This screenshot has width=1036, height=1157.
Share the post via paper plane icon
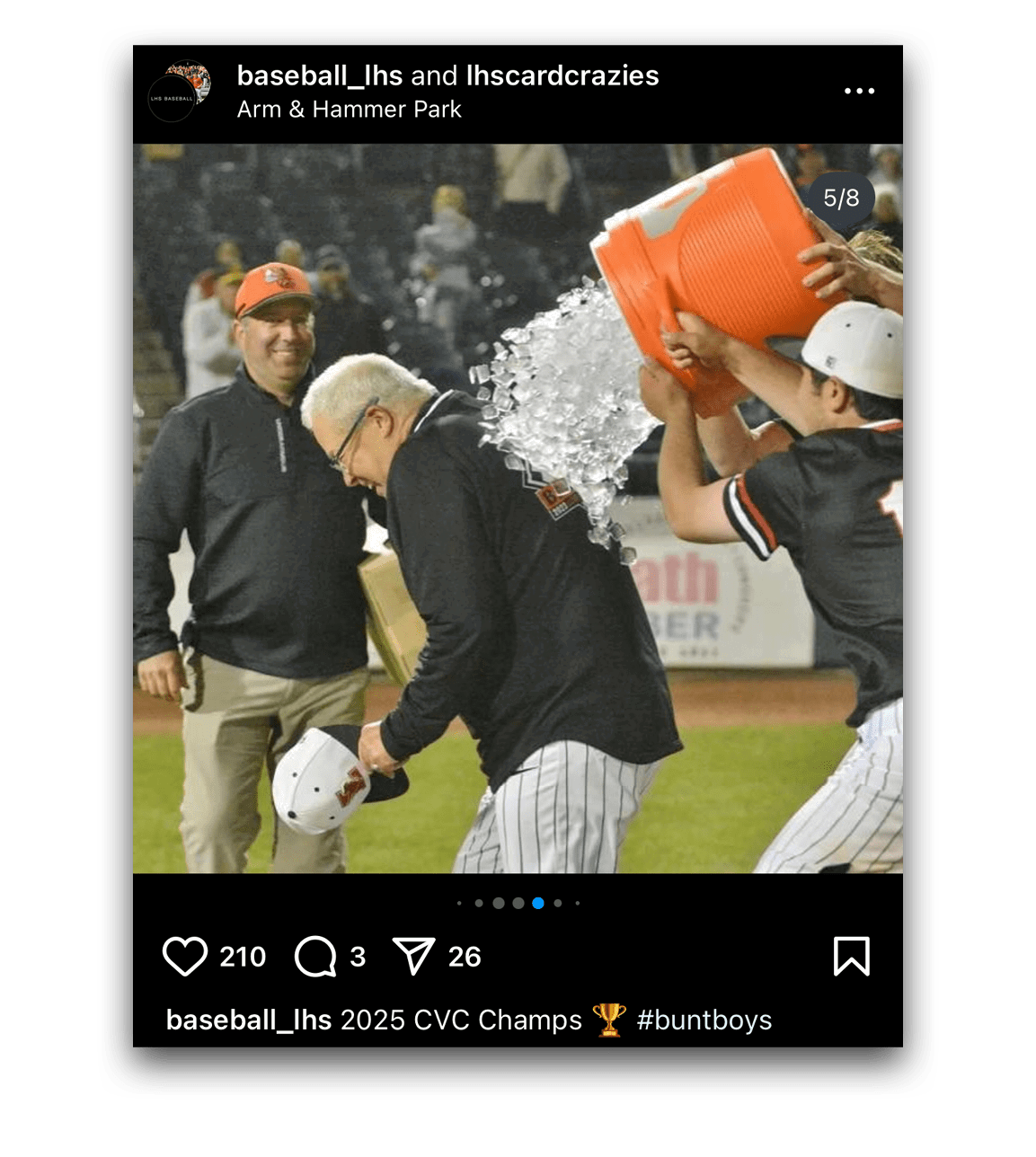[x=414, y=956]
